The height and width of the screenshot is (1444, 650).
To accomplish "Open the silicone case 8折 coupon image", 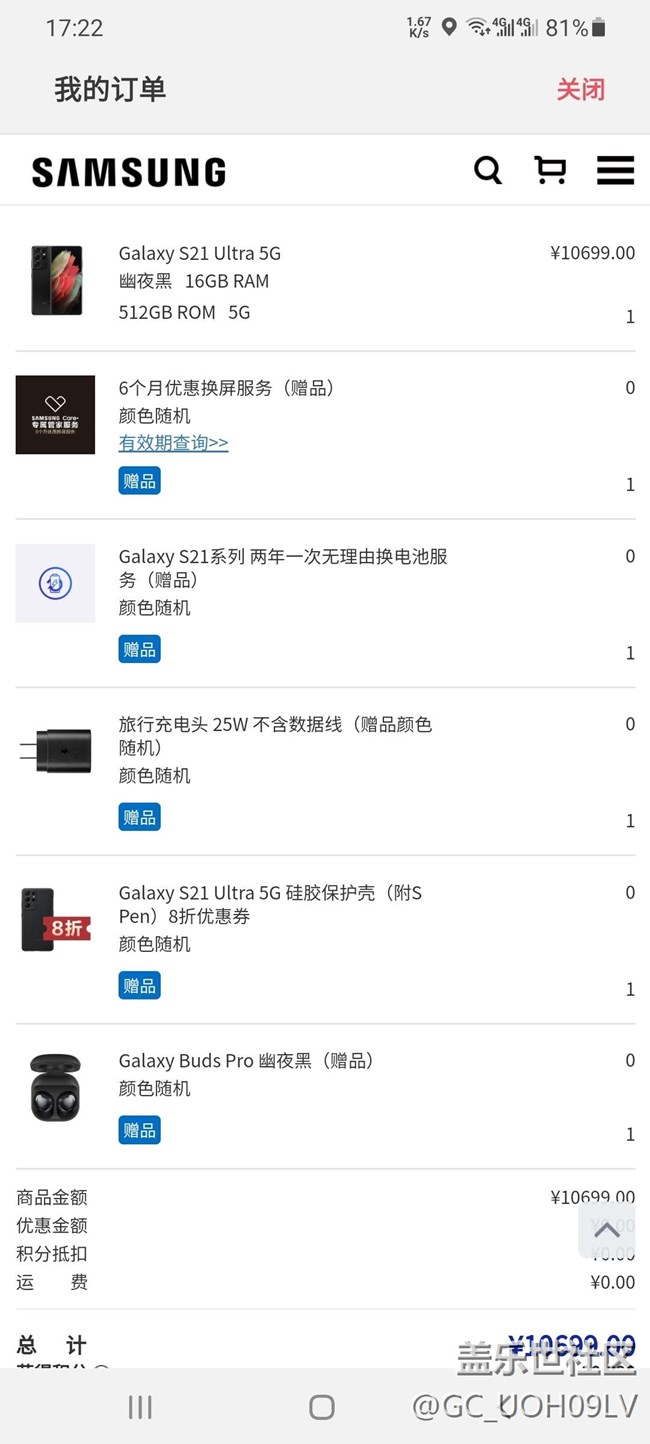I will click(56, 920).
